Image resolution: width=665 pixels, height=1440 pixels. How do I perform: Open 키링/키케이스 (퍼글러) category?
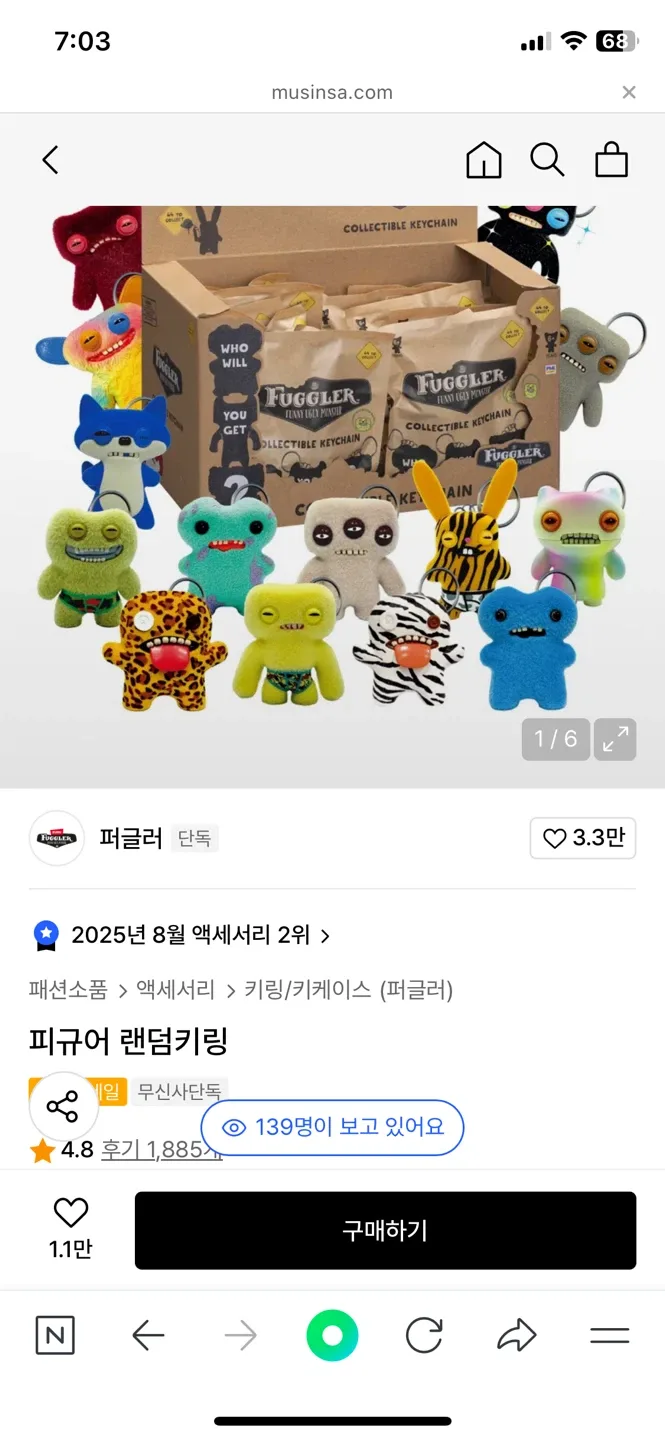coord(349,990)
